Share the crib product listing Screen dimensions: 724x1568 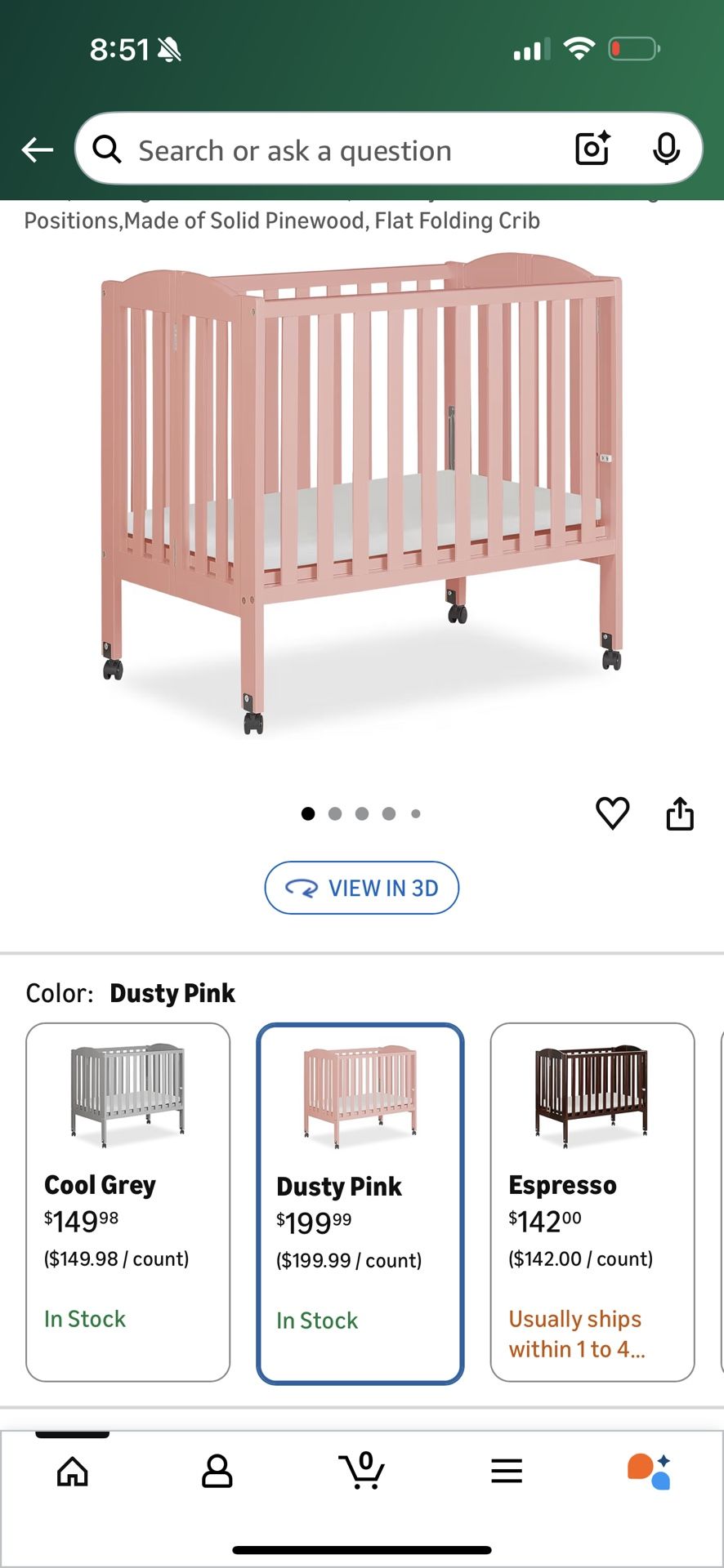click(680, 813)
